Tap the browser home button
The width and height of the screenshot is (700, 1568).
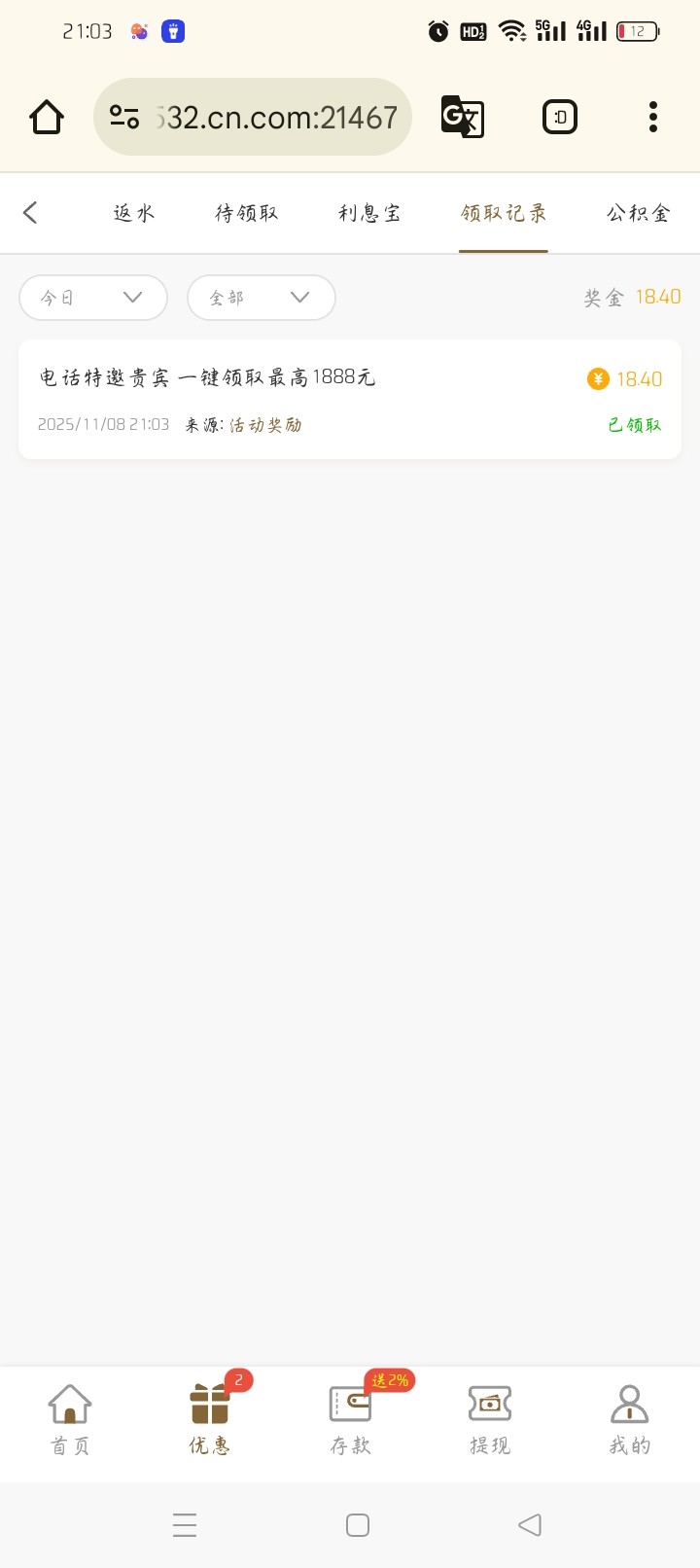(47, 118)
